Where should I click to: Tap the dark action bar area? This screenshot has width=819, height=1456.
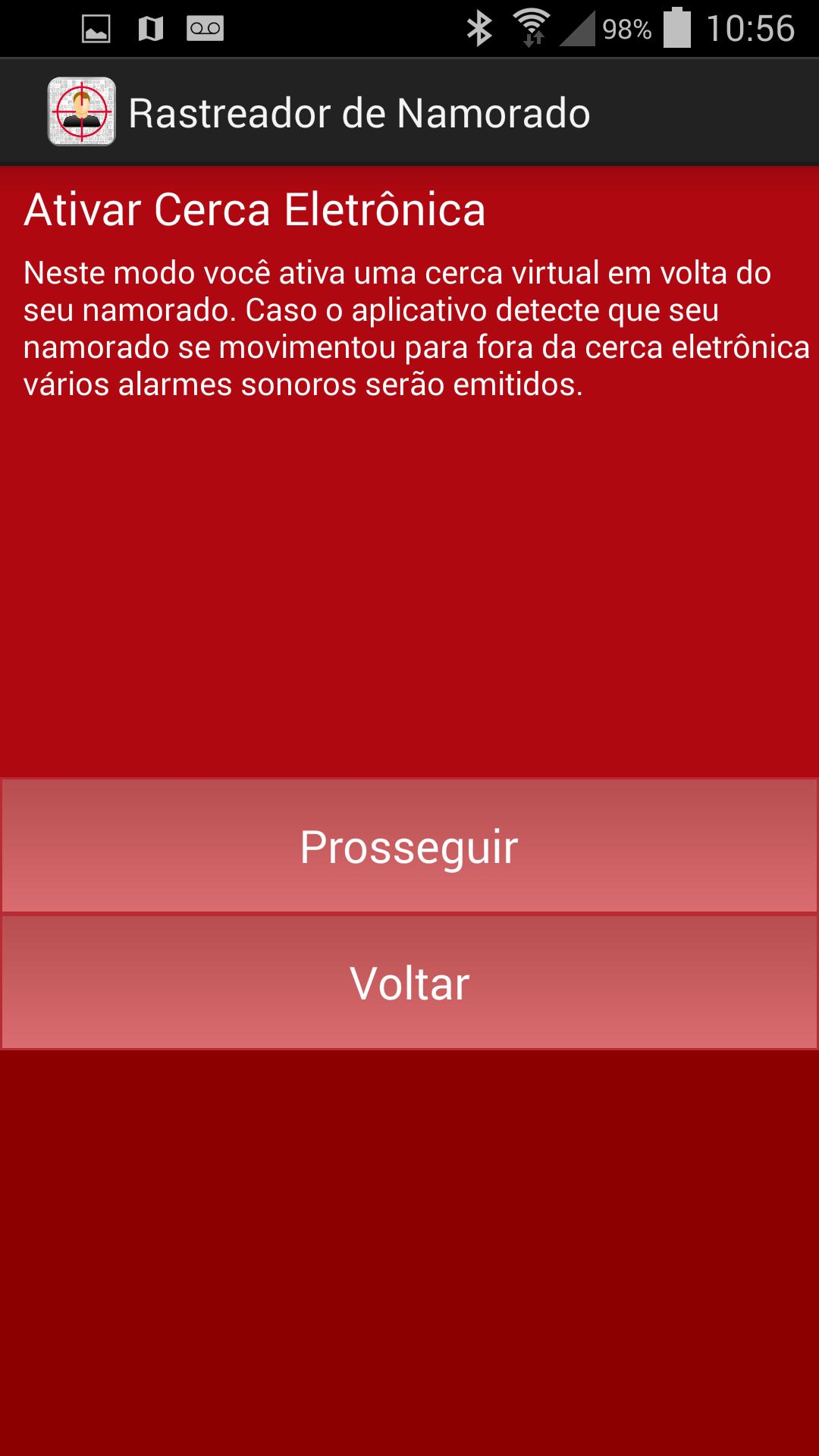click(682, 111)
